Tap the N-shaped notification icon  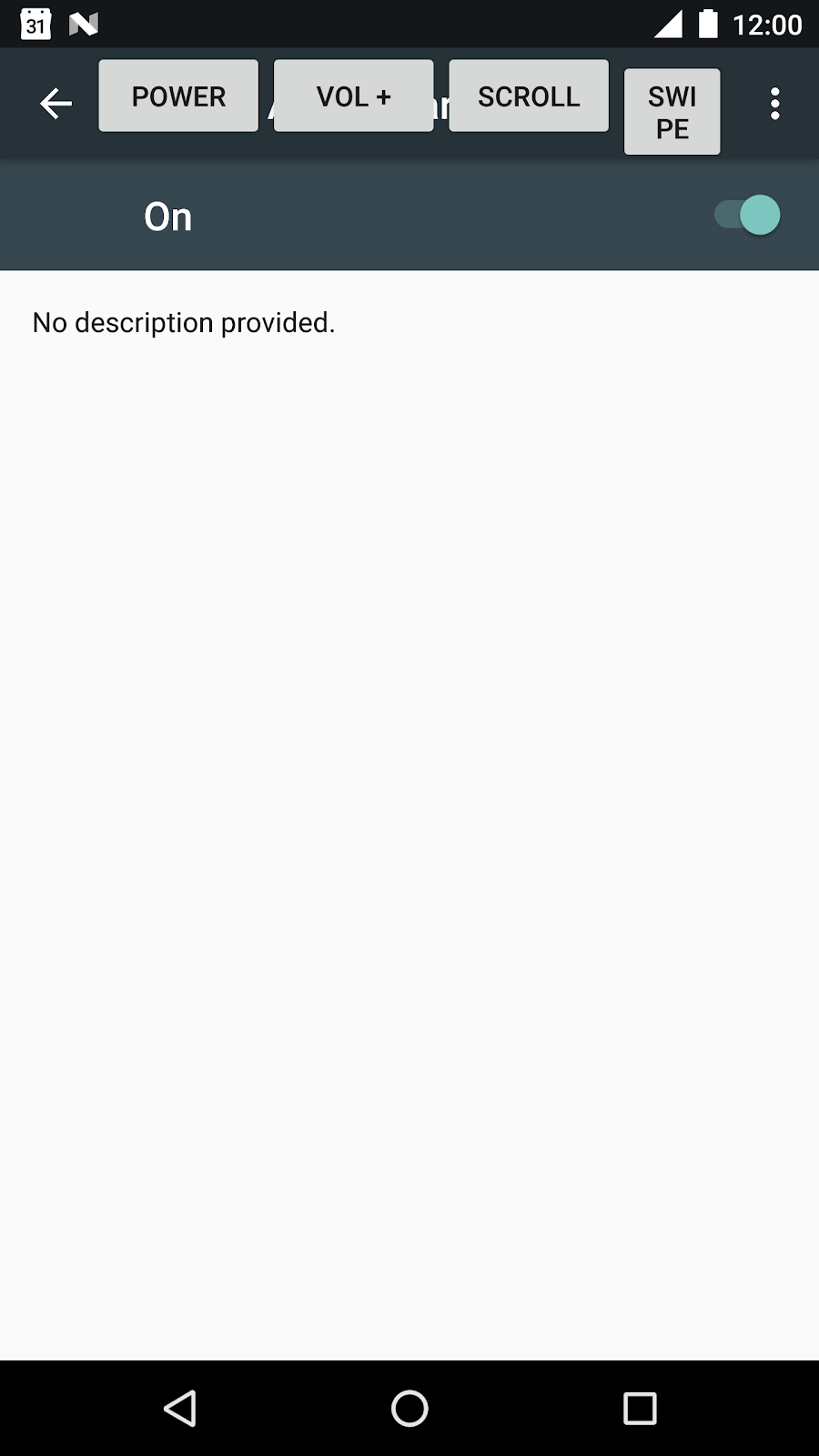pos(84,23)
